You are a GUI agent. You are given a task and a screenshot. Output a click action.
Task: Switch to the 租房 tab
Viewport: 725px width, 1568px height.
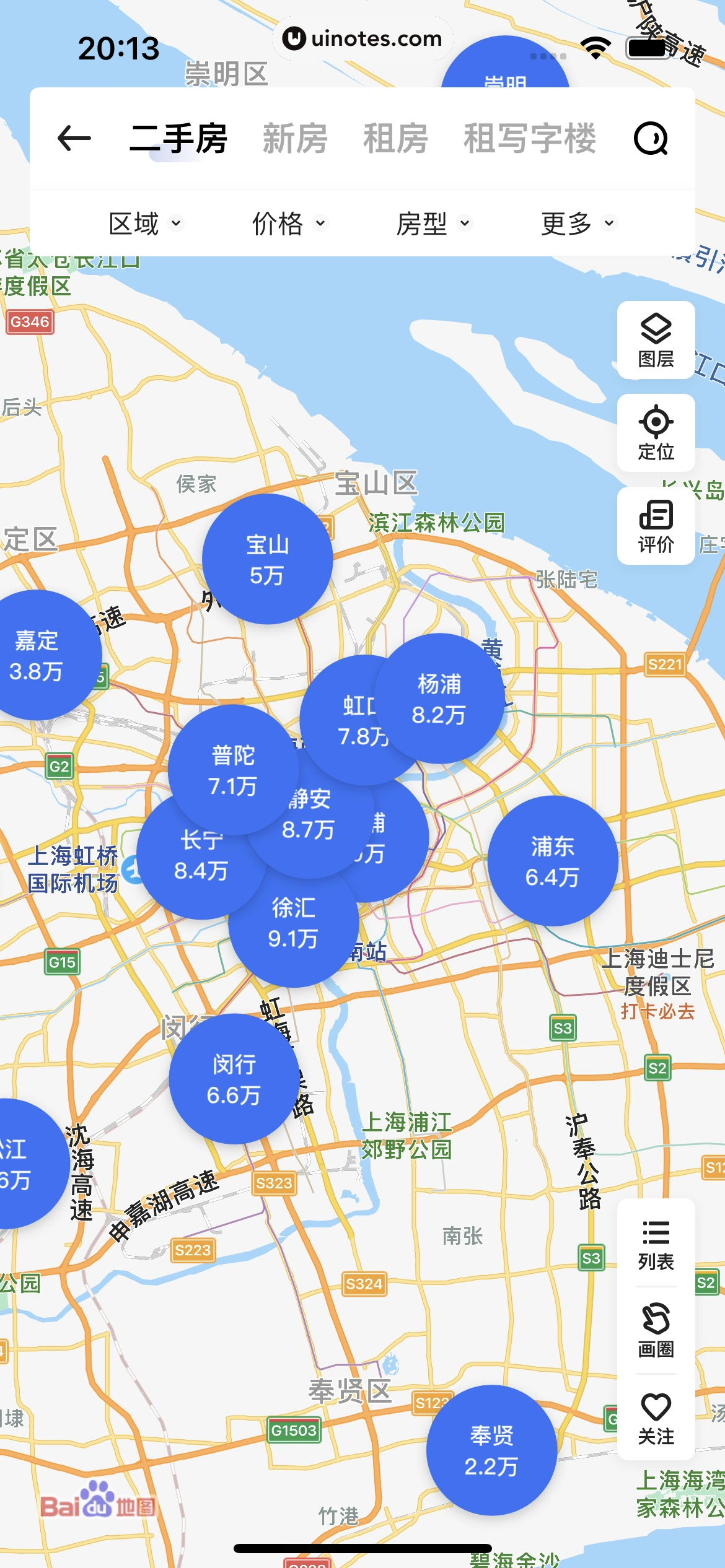tap(395, 138)
